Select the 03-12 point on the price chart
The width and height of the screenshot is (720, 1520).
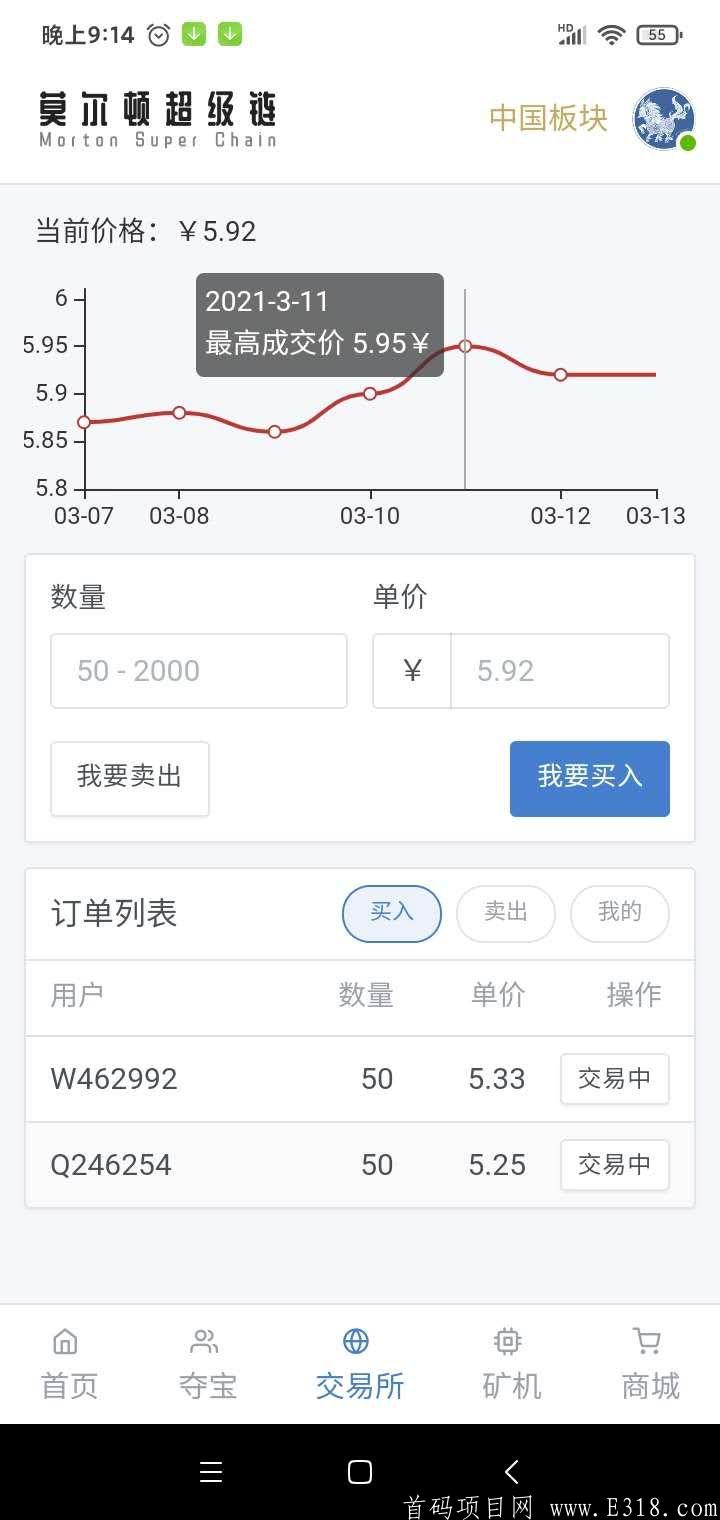pos(560,375)
